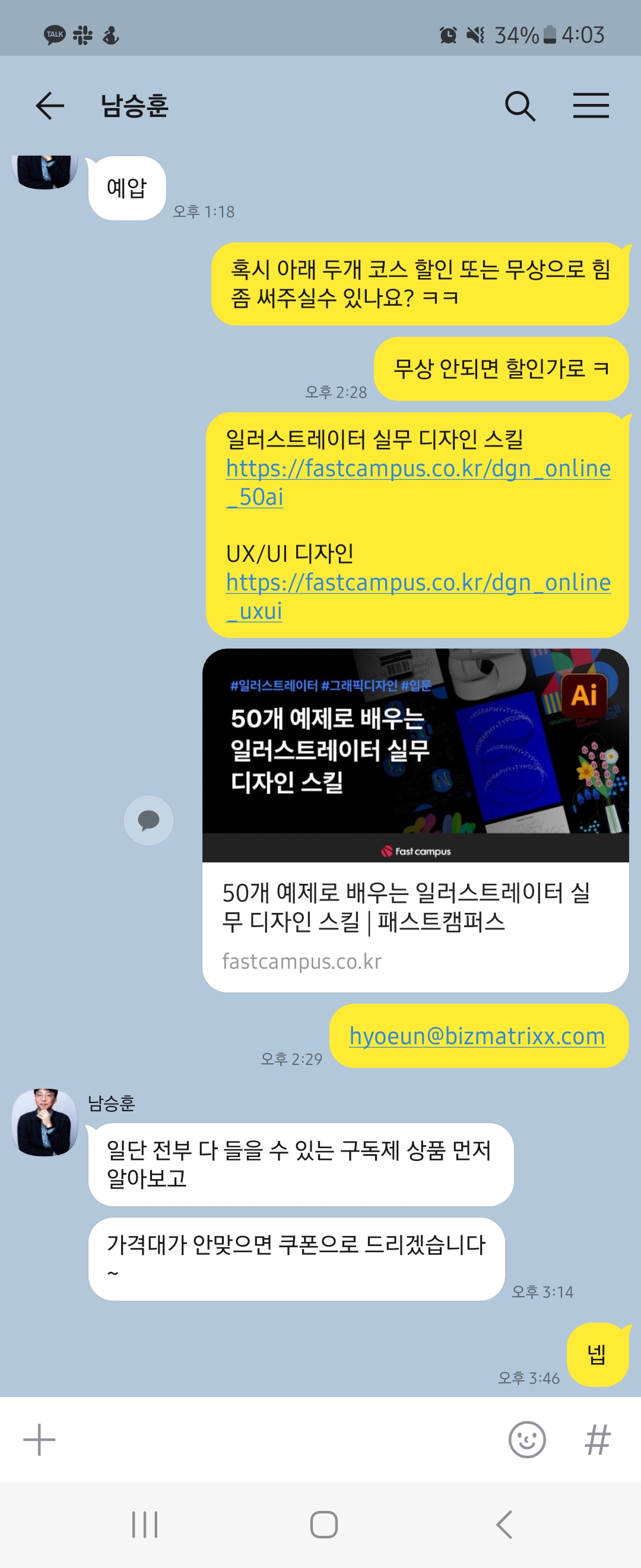This screenshot has height=1568, width=641.
Task: Search within this chat conversation
Action: (520, 106)
